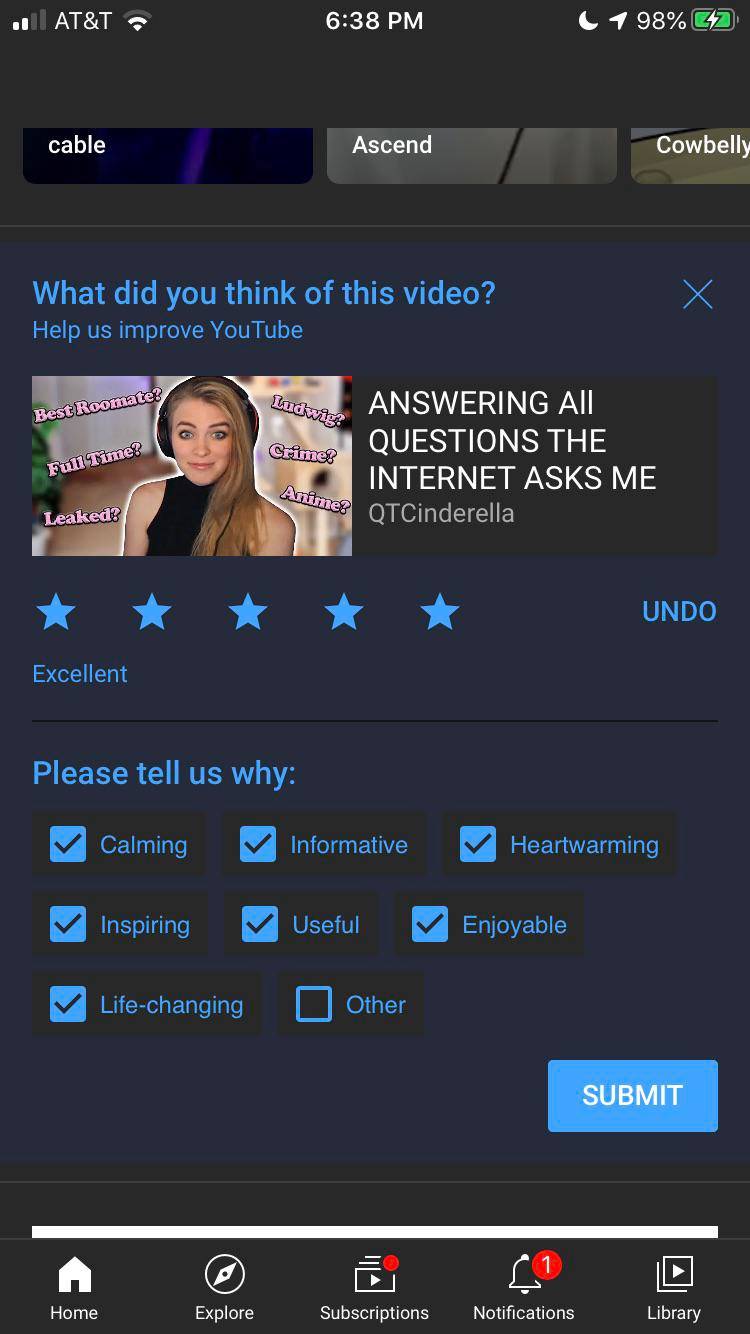Screen dimensions: 750x1334
Task: Open the Notifications bell icon
Action: tap(523, 1286)
